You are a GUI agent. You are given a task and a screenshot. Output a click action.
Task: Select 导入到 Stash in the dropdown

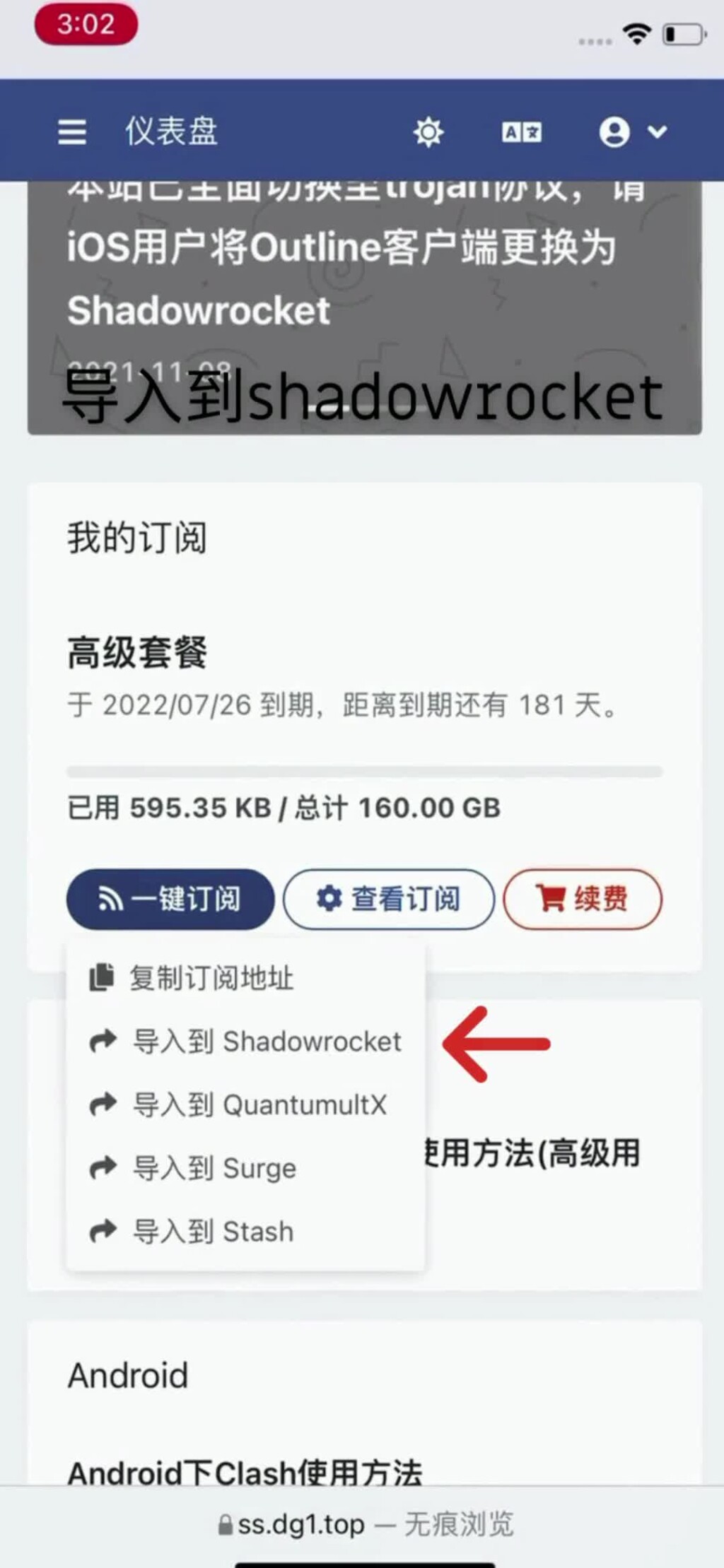pos(213,1232)
